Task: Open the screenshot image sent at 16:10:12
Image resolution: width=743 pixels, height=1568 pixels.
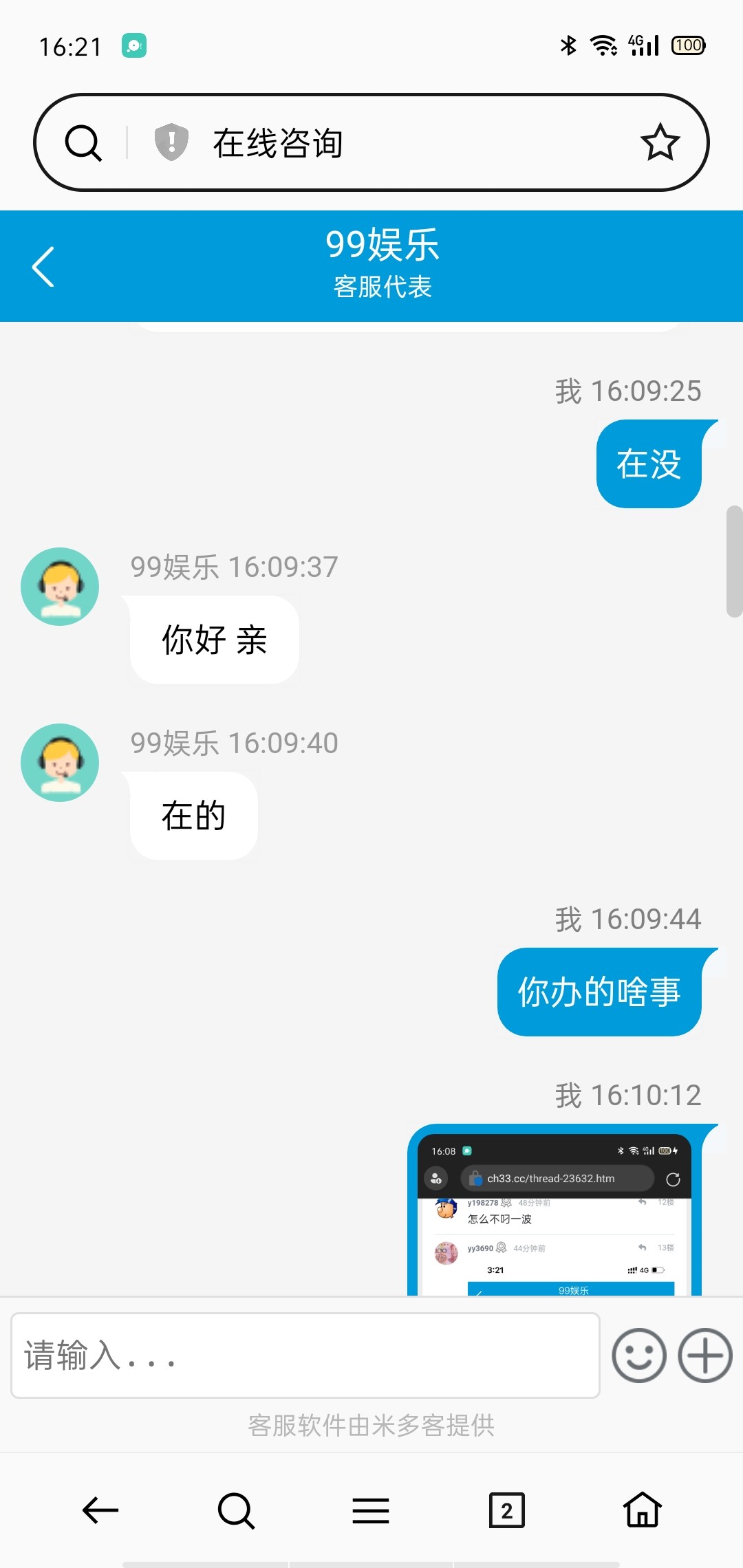Action: point(554,1214)
